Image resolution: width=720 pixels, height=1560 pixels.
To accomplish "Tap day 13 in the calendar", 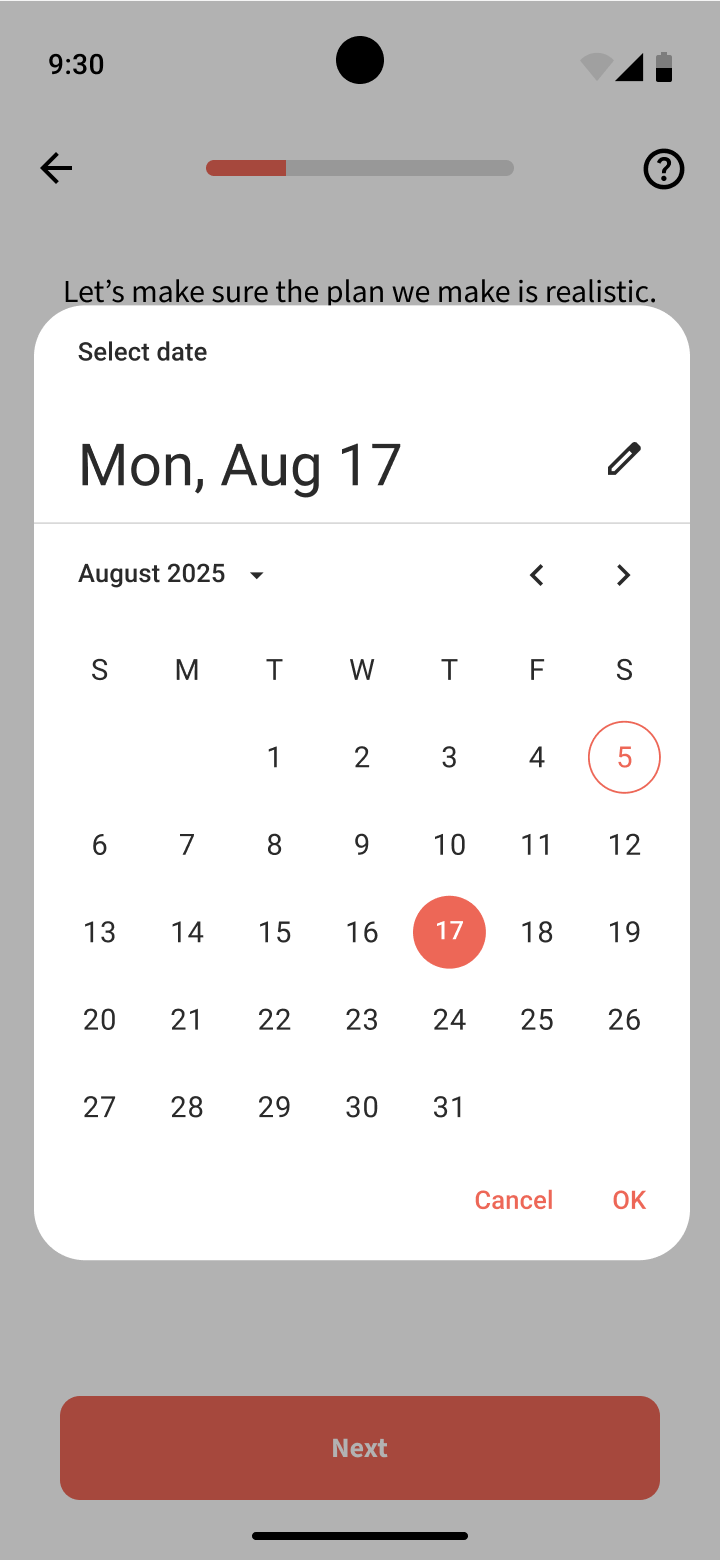I will [x=99, y=932].
